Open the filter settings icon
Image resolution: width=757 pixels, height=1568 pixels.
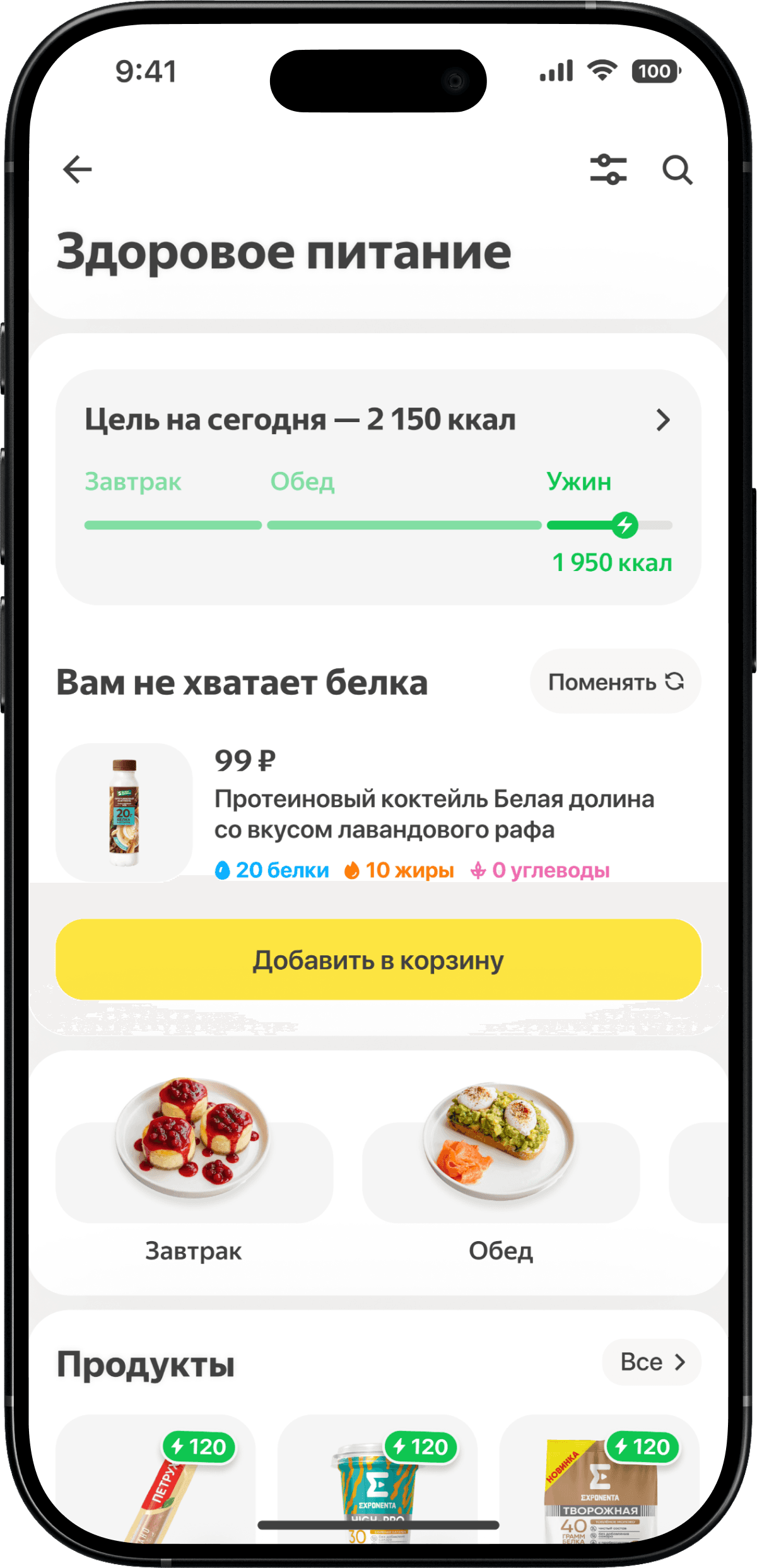pos(608,170)
